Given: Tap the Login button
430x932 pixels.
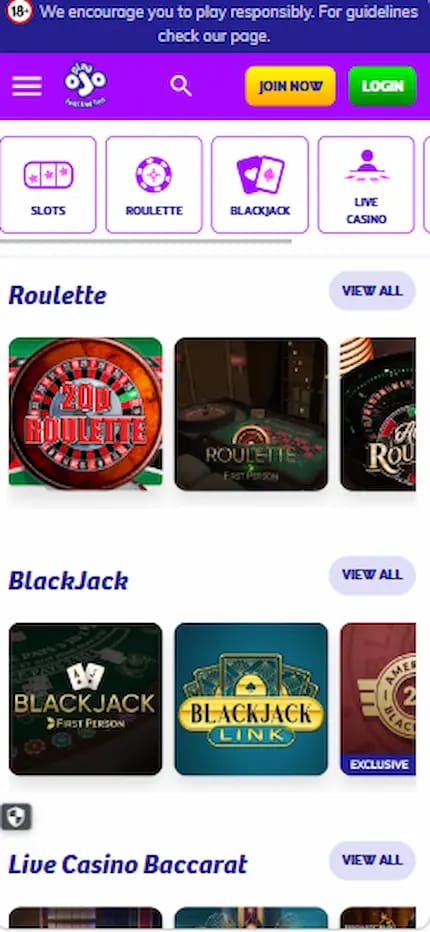Looking at the screenshot, I should (382, 86).
